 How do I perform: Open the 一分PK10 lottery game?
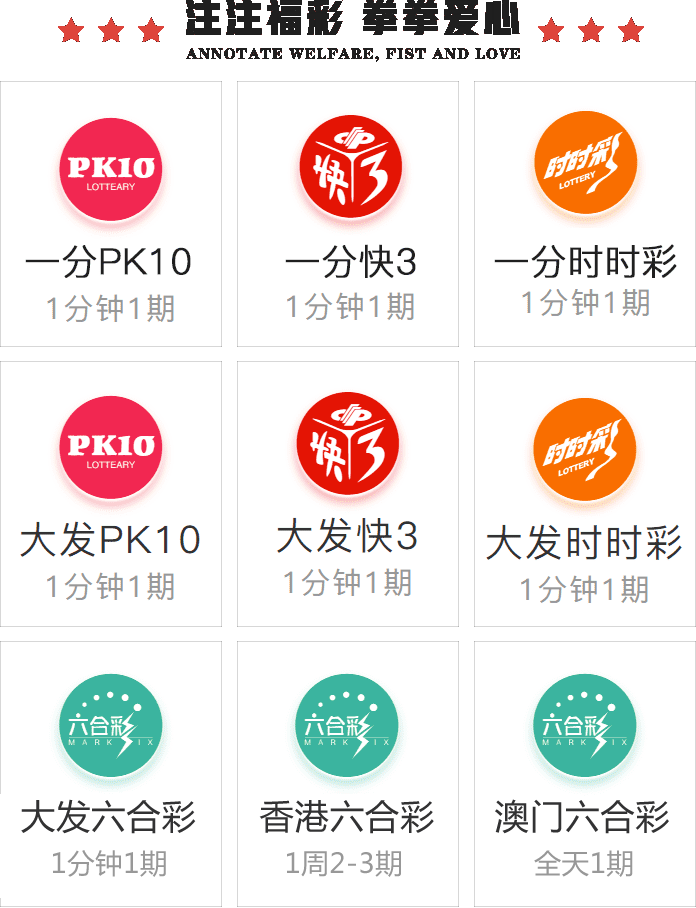[110, 214]
